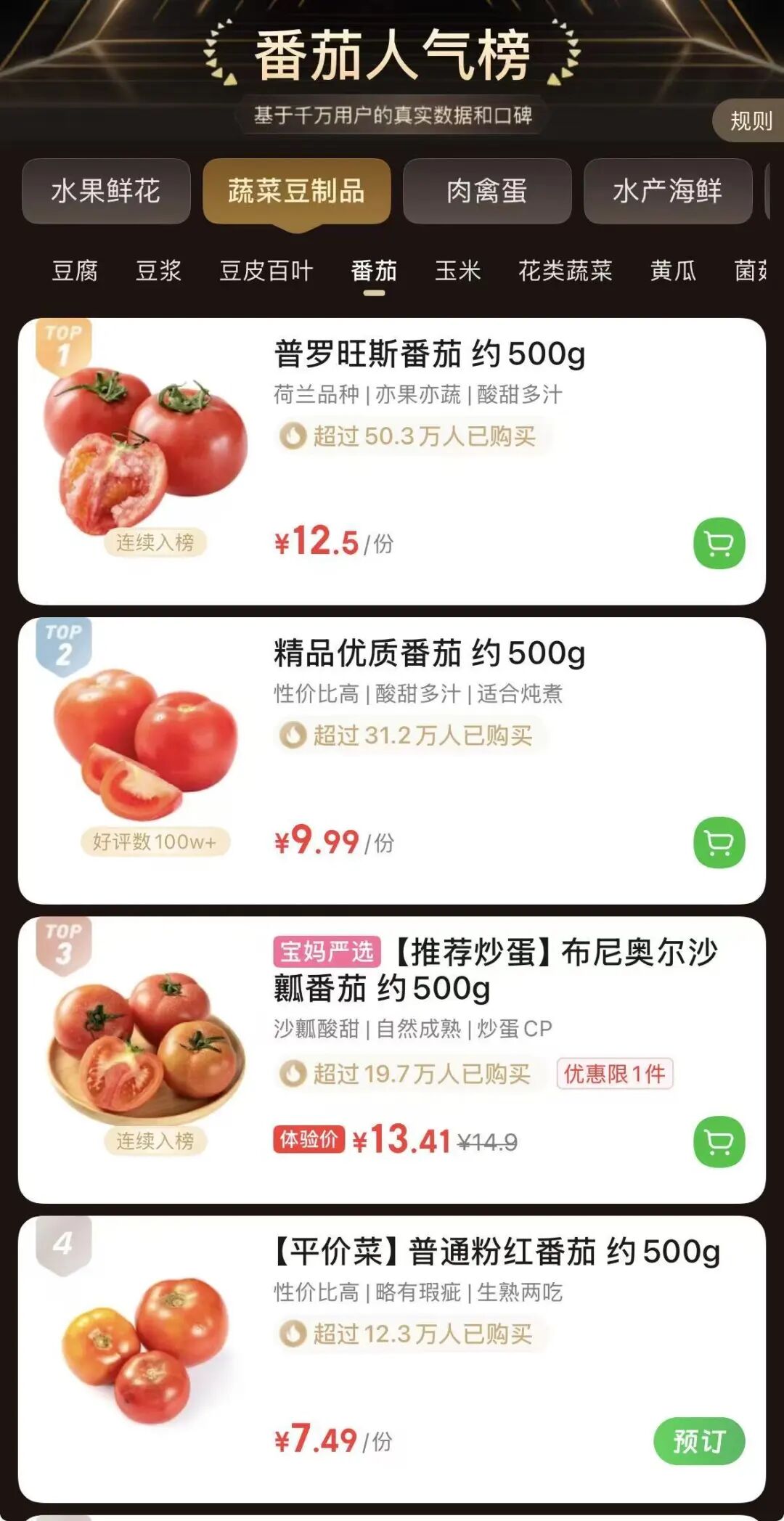Open the 黄瓜 sub-category
Viewport: 784px width, 1521px height.
[673, 271]
